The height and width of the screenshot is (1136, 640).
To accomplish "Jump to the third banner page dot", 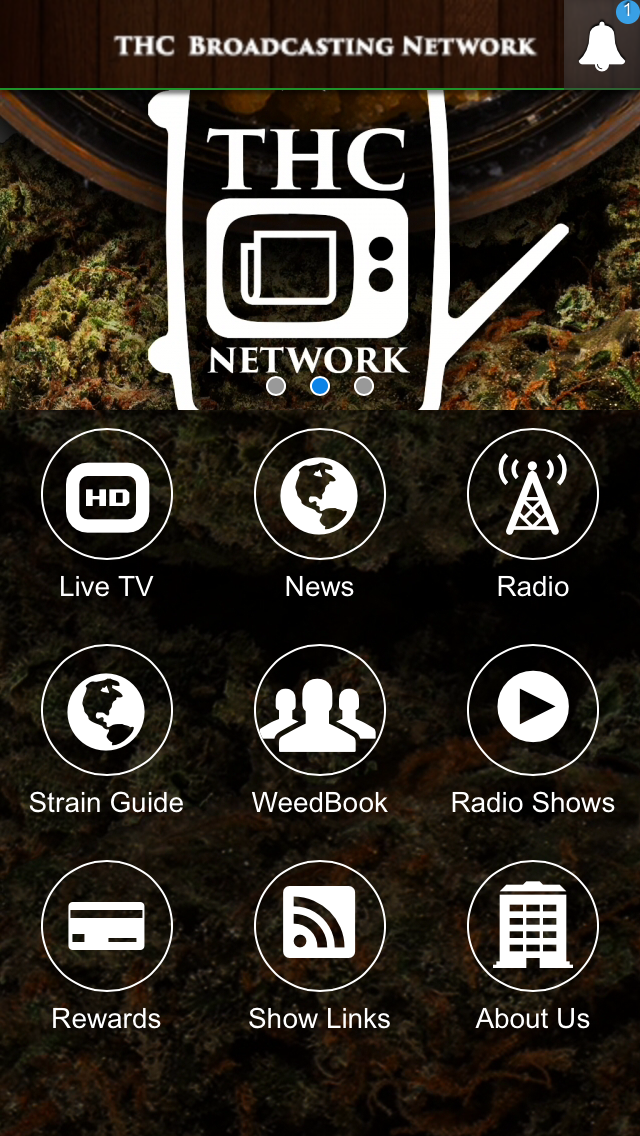I will (364, 386).
